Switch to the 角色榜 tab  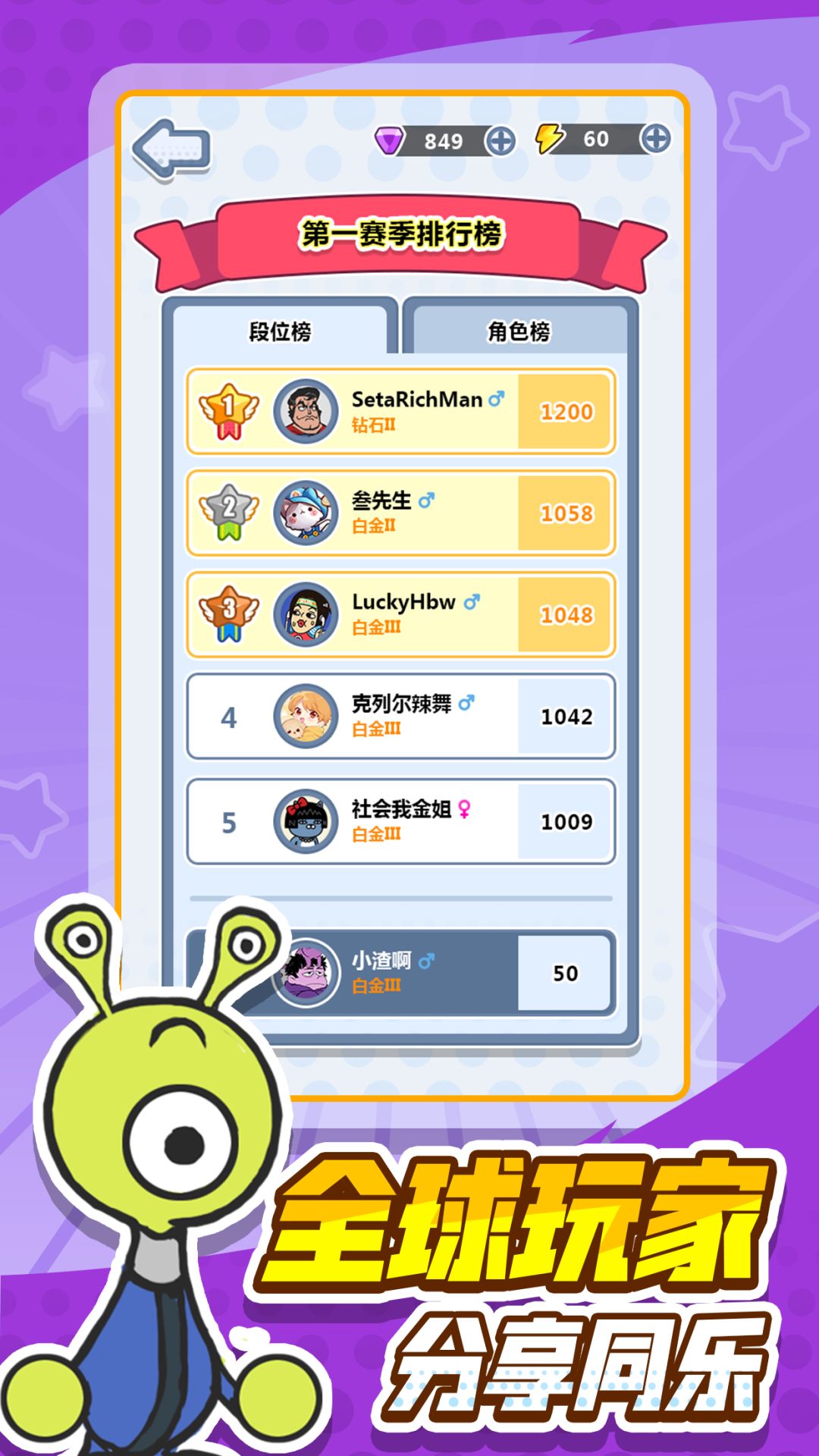tap(519, 331)
